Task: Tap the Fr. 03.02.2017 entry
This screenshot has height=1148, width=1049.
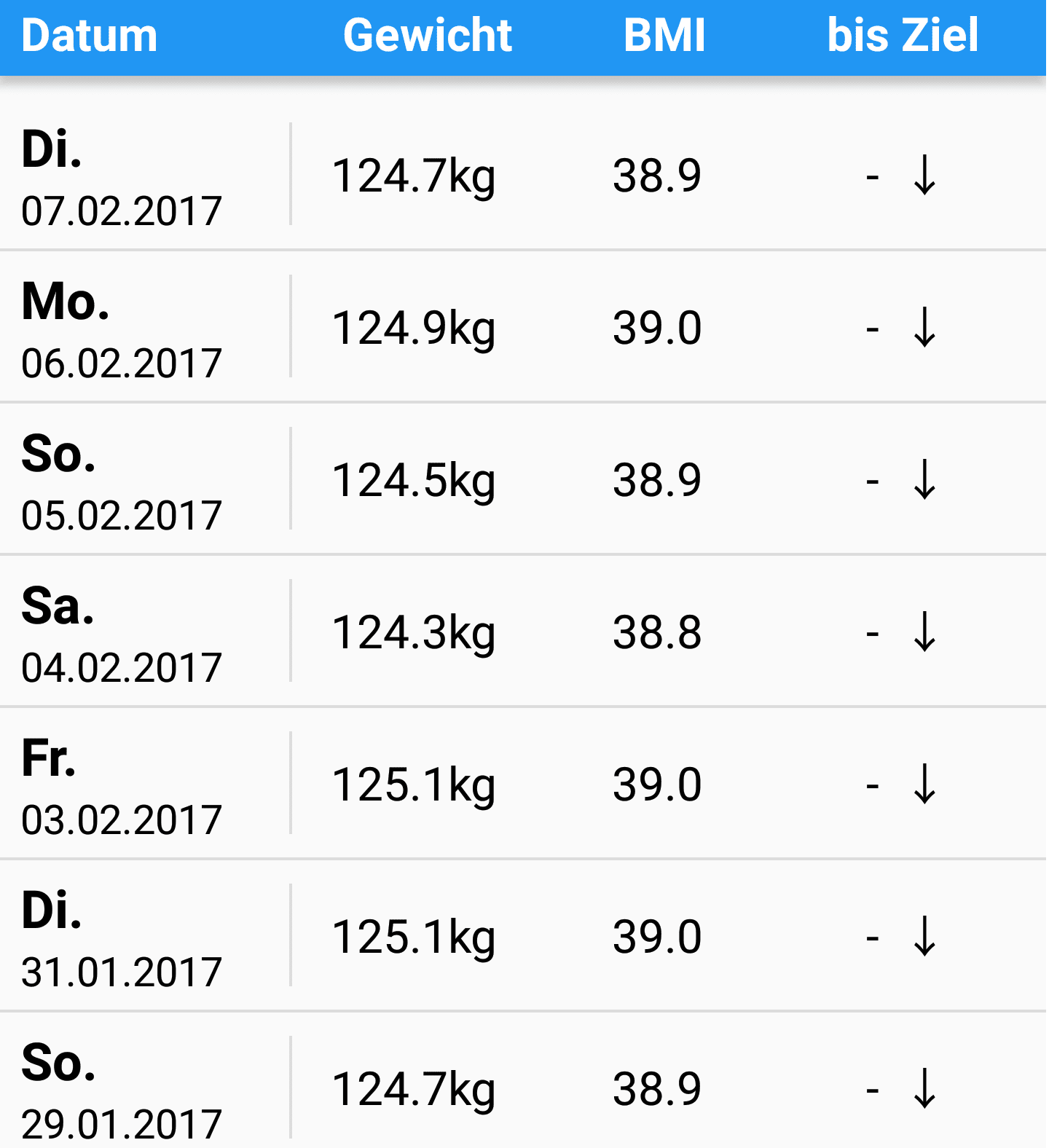Action: tap(523, 784)
